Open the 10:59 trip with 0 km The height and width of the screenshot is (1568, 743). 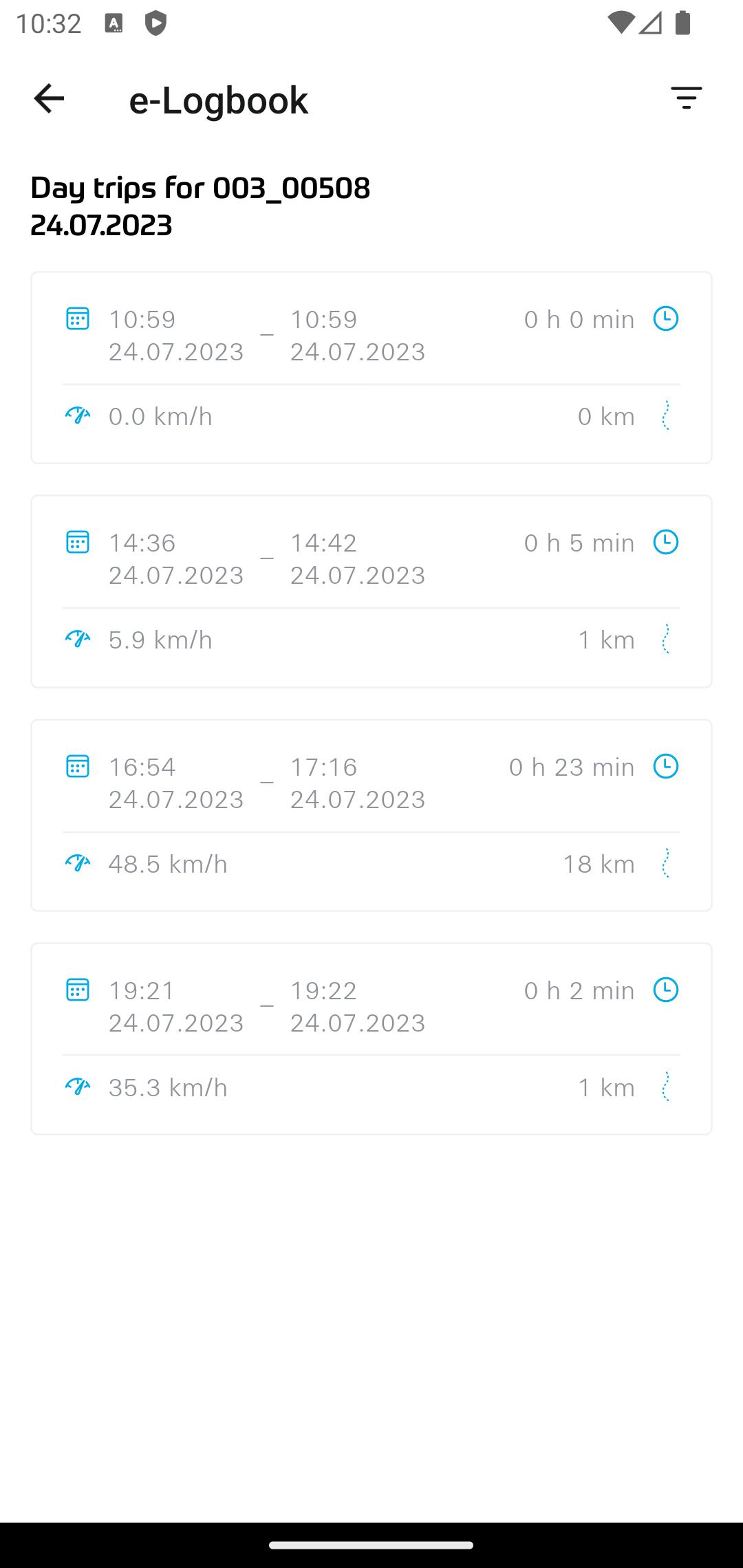pos(371,368)
